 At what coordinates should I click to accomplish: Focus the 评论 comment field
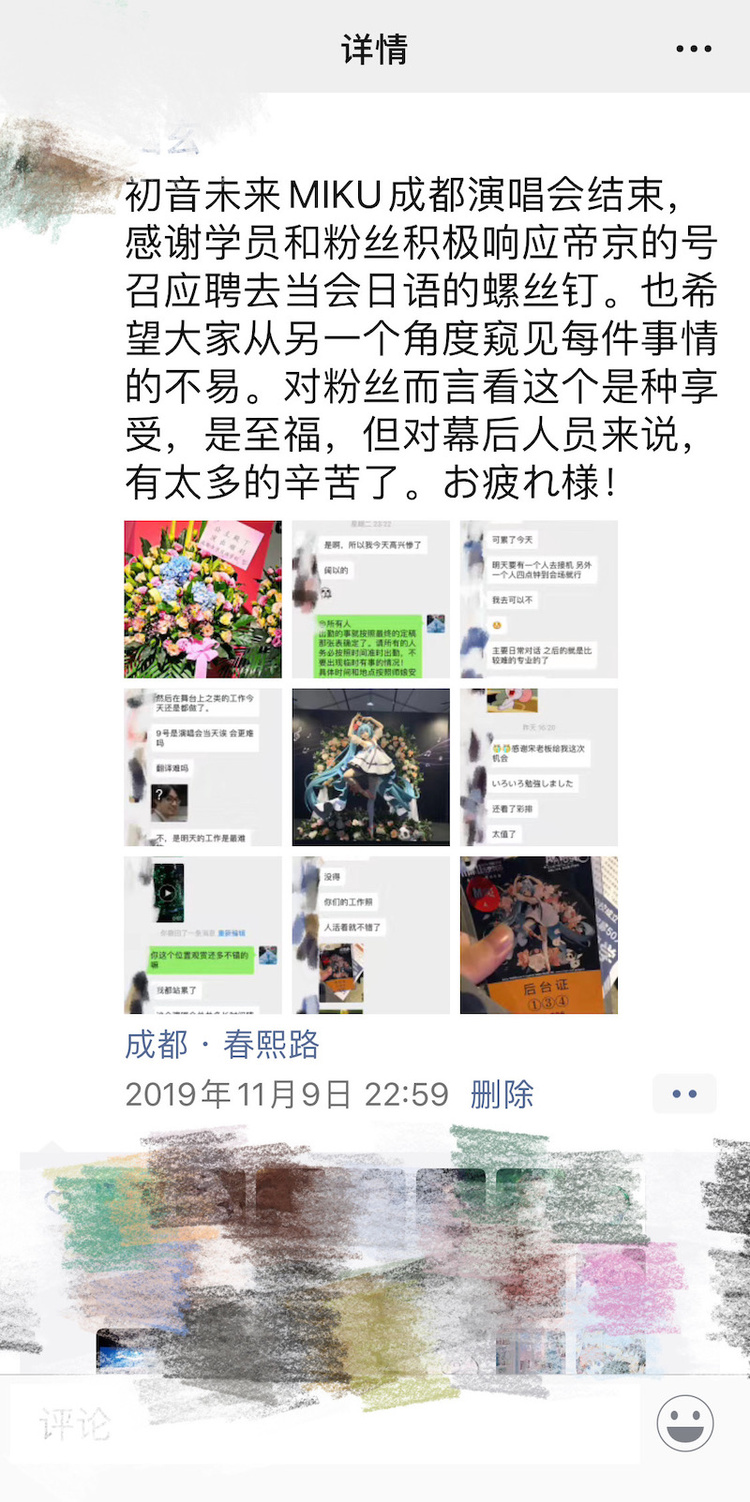(320, 1424)
